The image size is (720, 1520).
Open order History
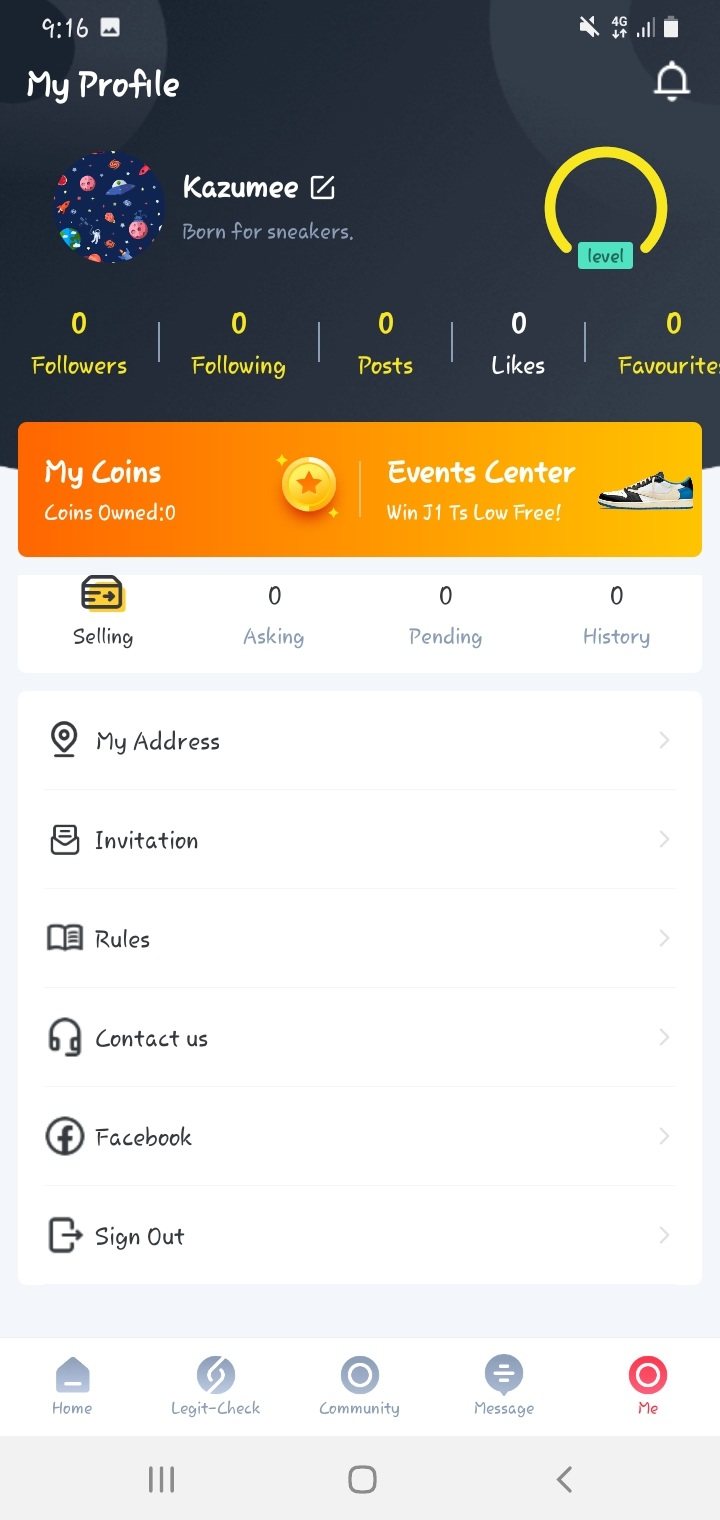(616, 615)
